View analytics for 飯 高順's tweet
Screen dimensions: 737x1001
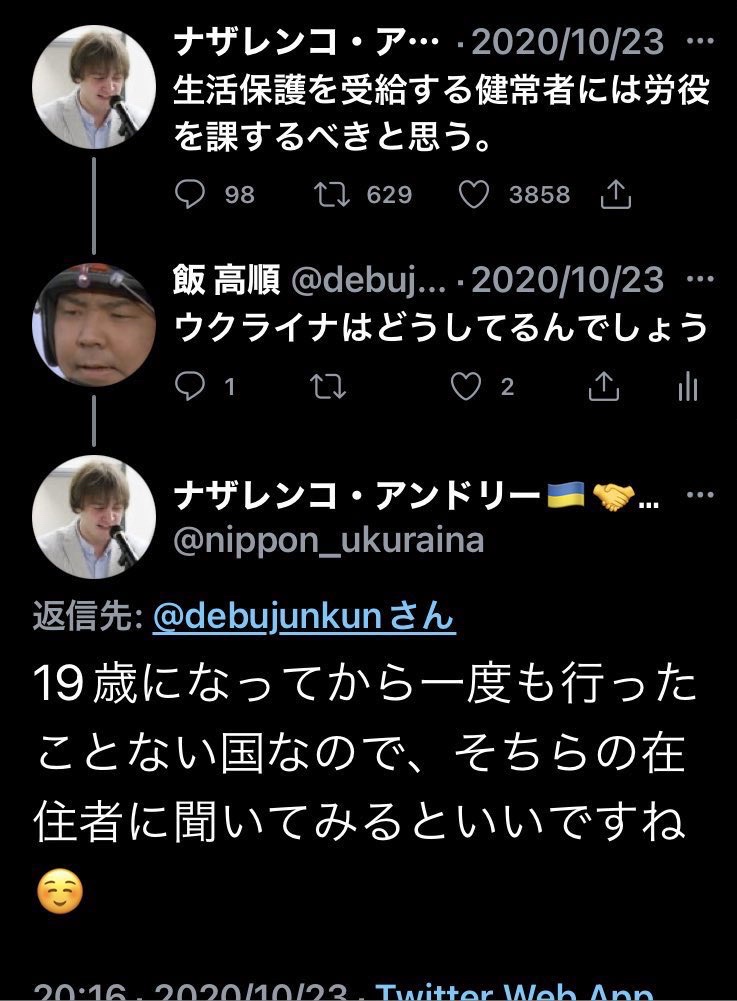(687, 387)
